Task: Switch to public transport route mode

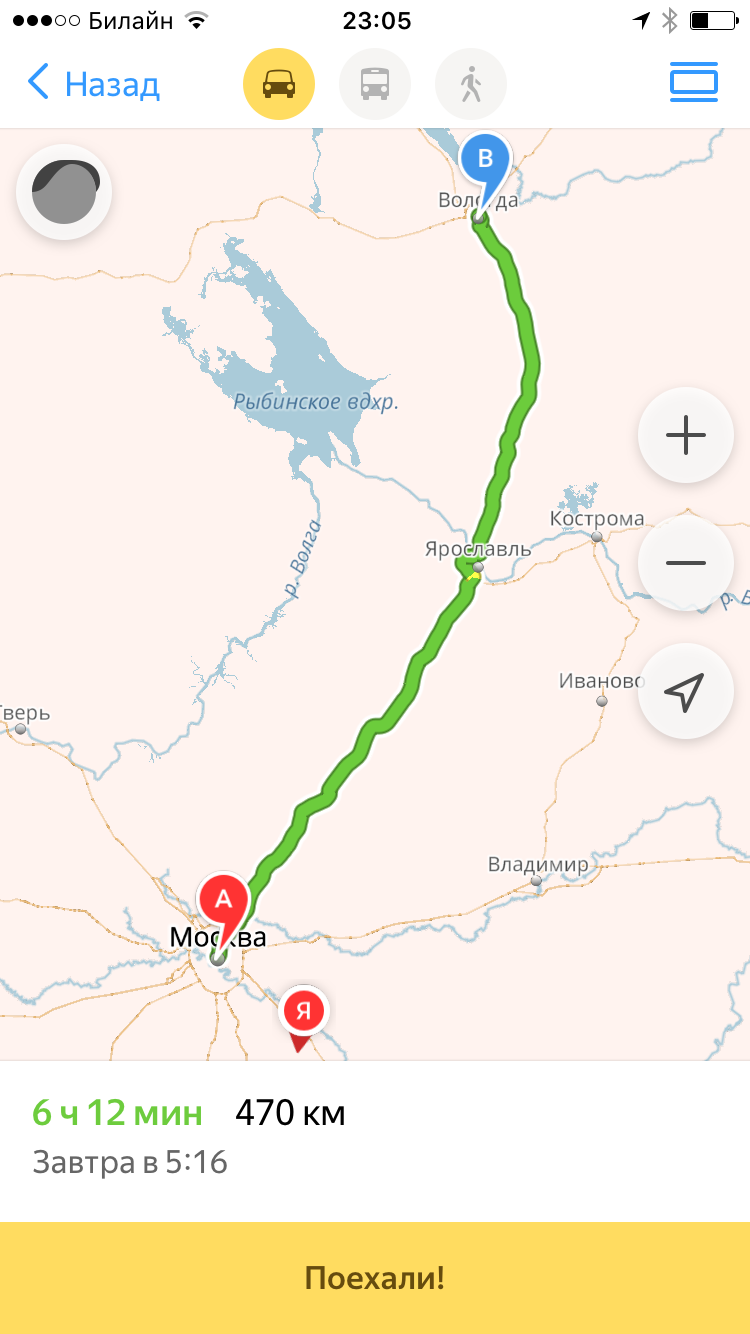Action: tap(375, 84)
